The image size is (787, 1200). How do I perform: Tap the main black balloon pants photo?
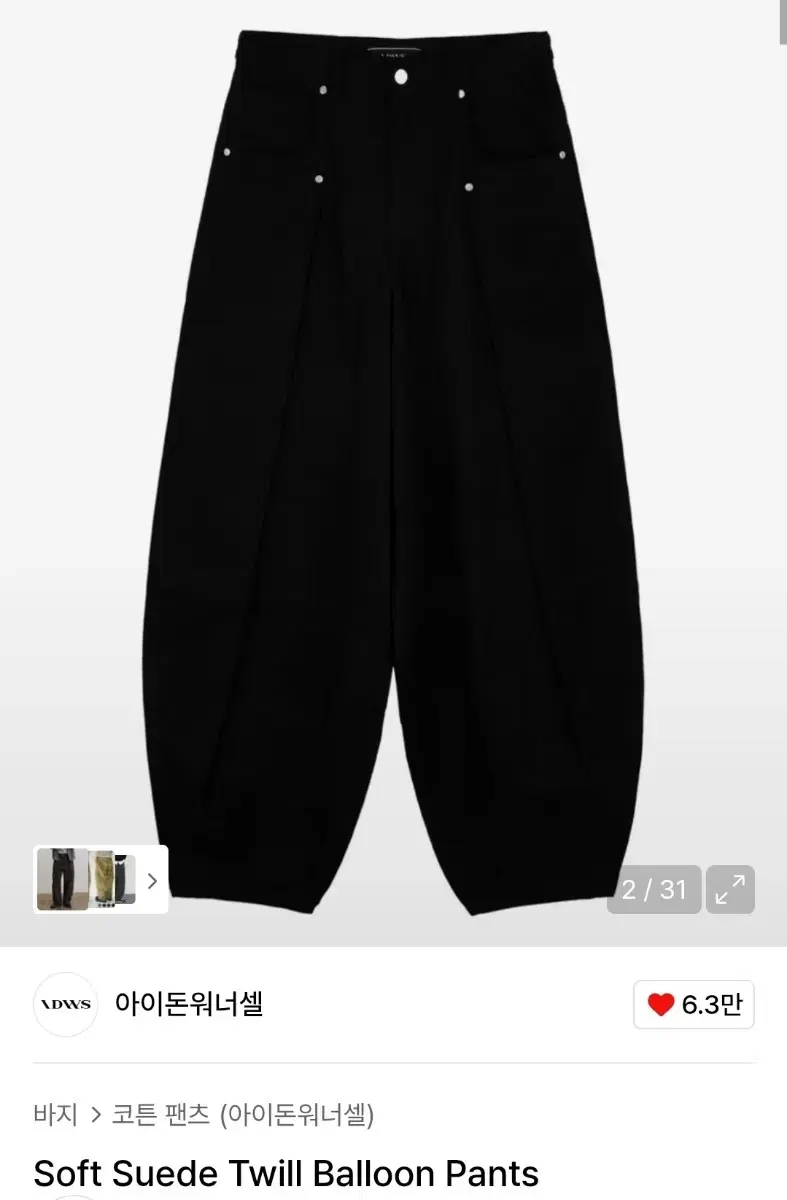[393, 450]
